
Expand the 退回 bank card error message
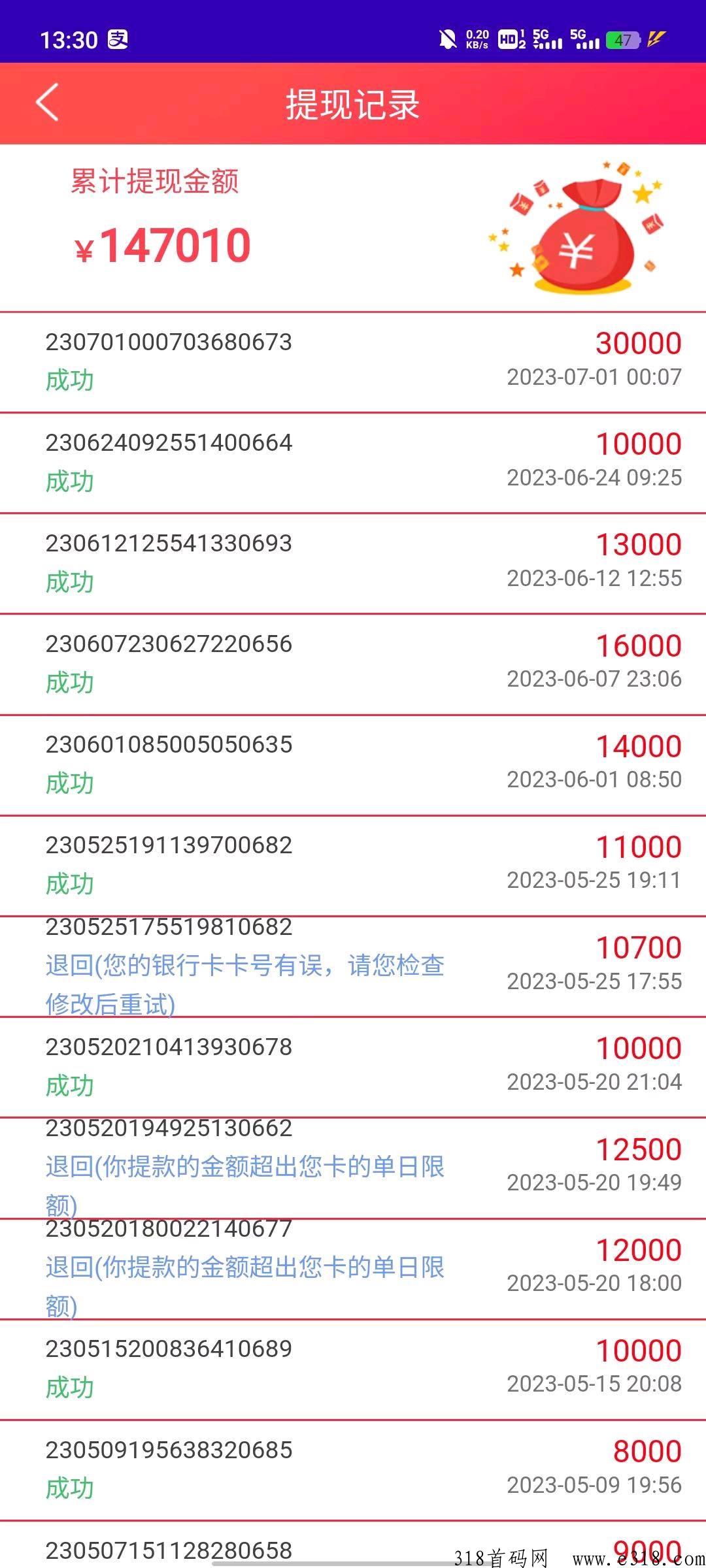[245, 985]
